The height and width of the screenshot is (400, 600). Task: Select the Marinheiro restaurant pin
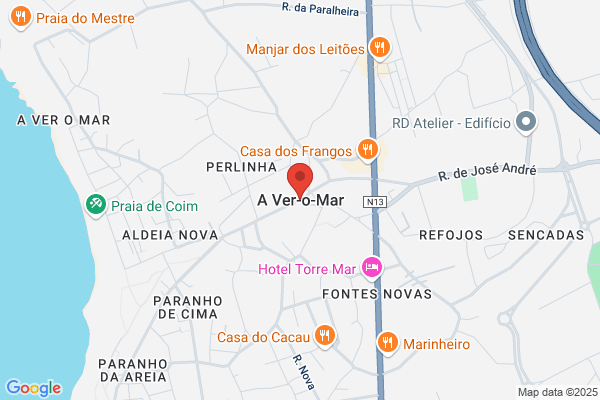[x=388, y=343]
